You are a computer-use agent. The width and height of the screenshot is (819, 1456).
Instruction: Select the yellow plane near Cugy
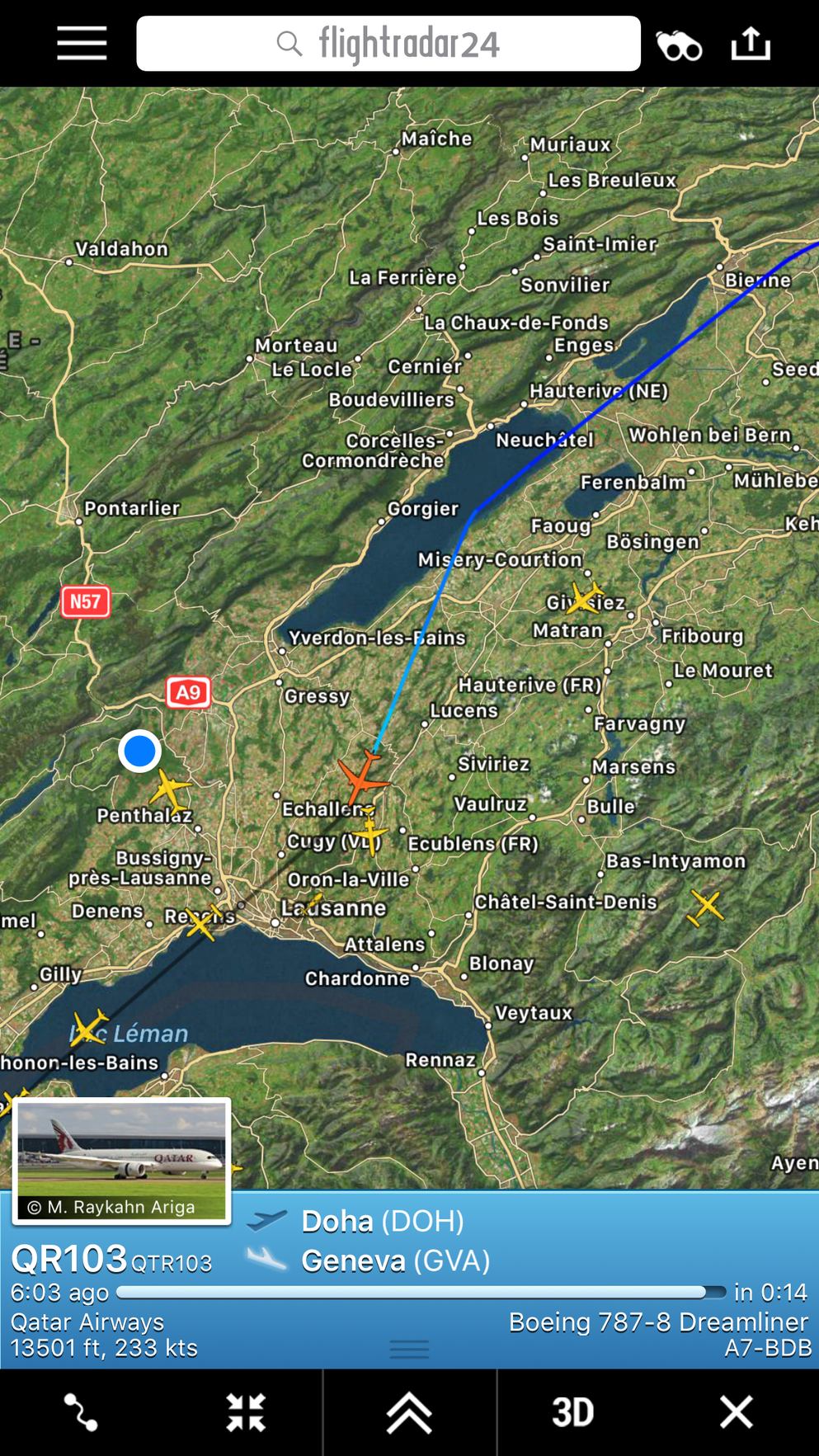[370, 833]
